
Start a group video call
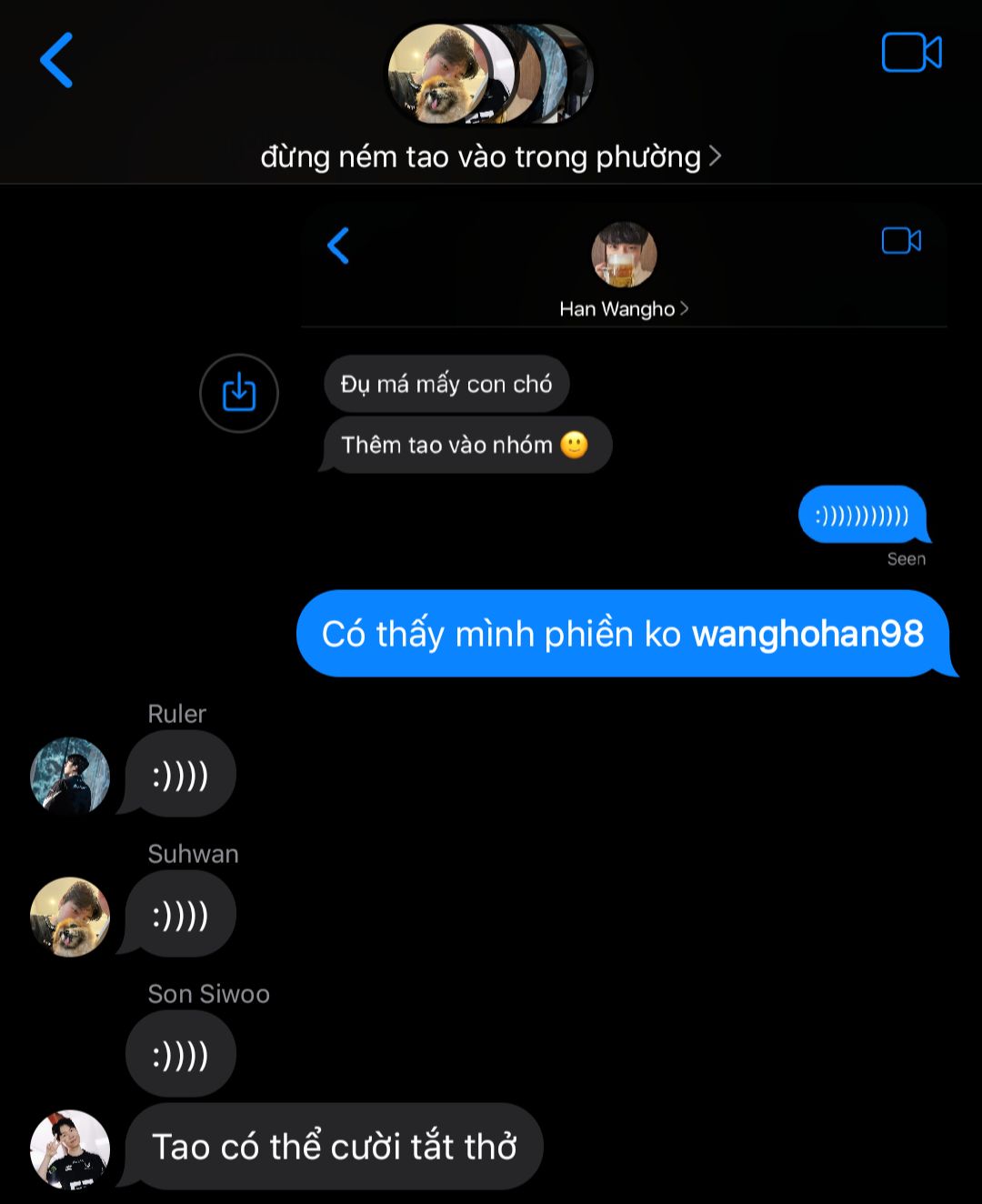[911, 53]
